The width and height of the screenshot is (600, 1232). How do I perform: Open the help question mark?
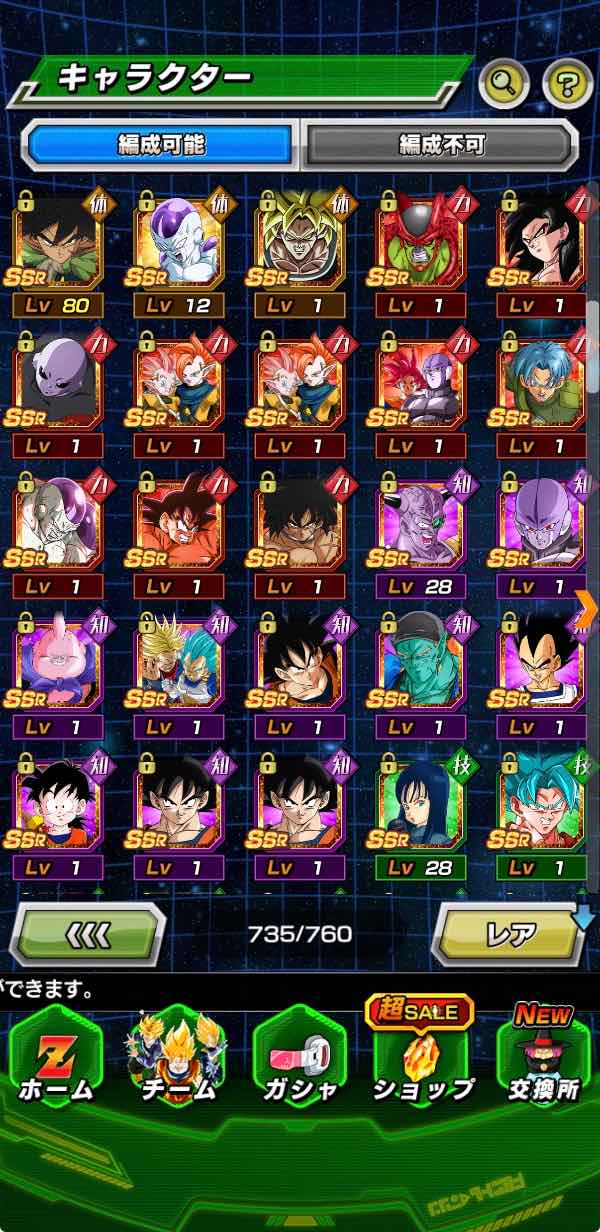[x=567, y=85]
